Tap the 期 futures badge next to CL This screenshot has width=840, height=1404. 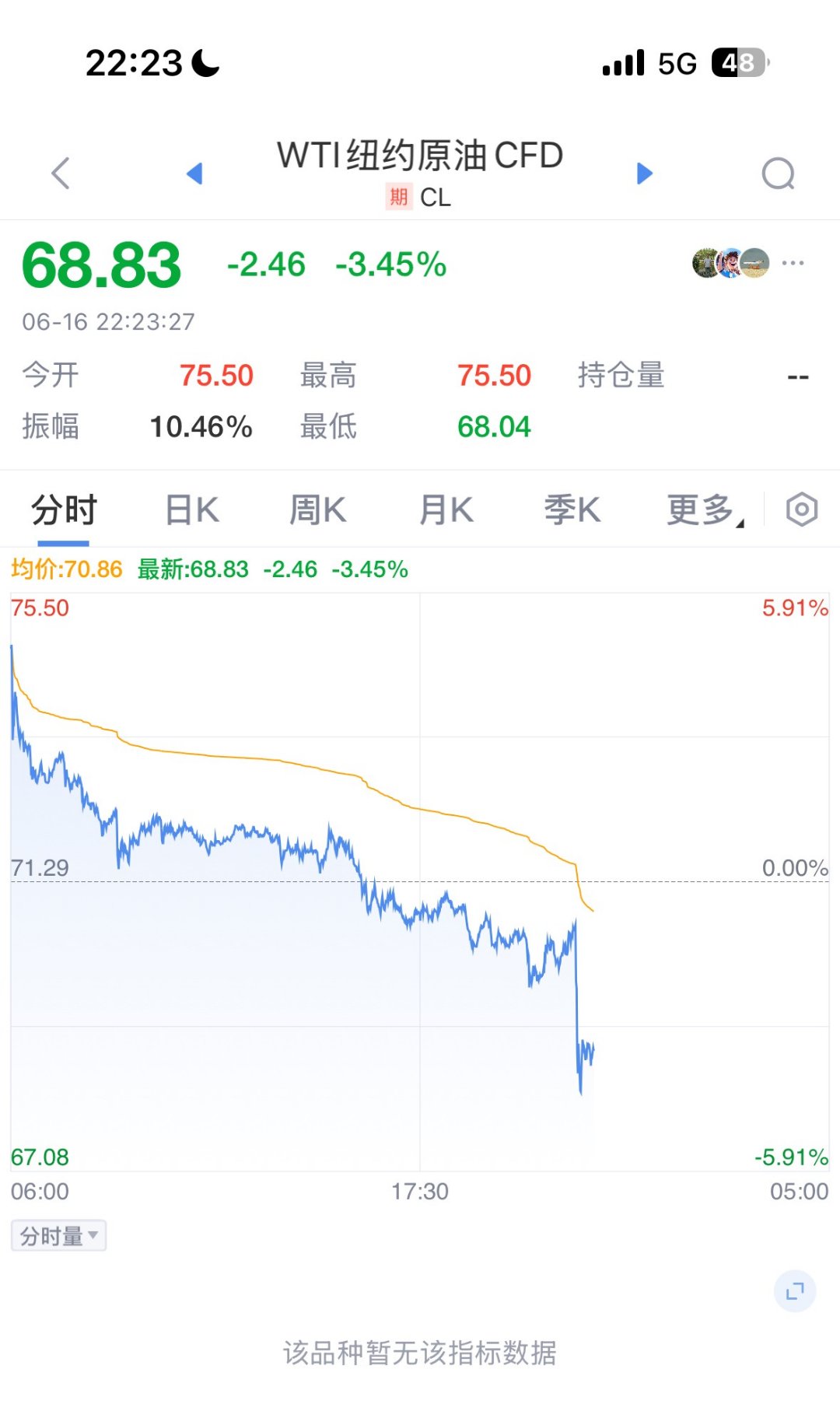[398, 197]
